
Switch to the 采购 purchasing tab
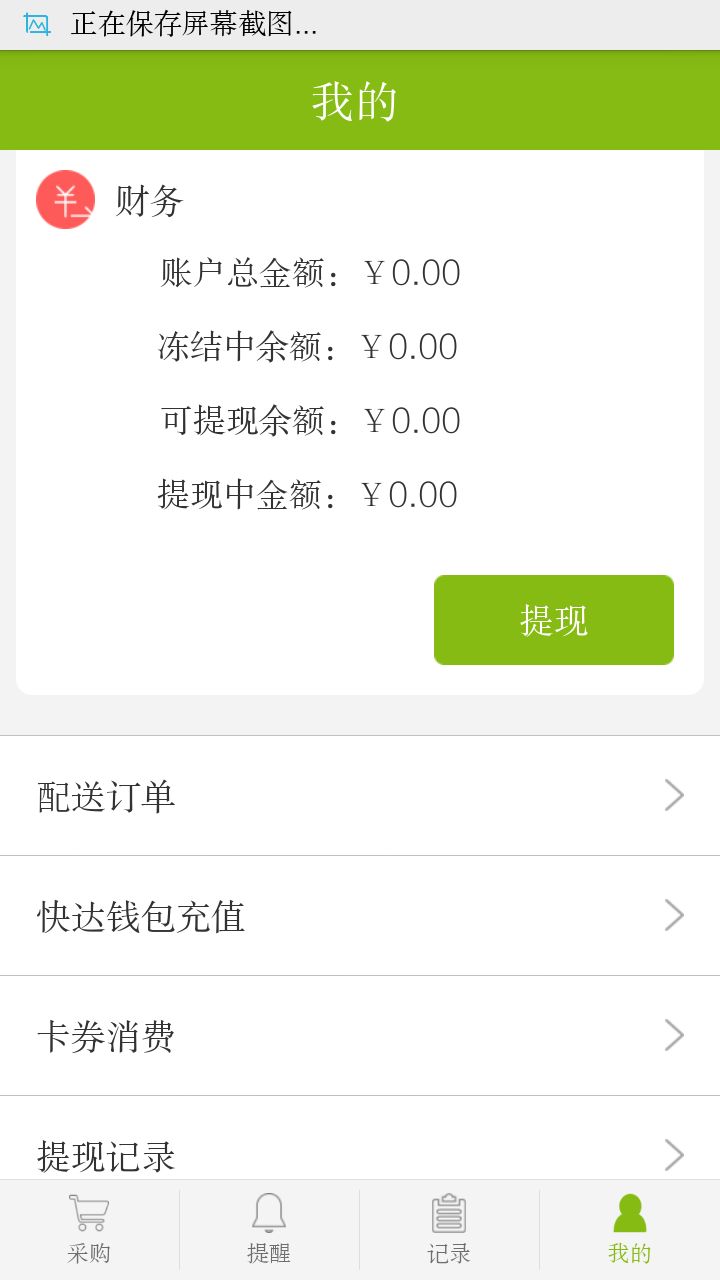[89, 1230]
